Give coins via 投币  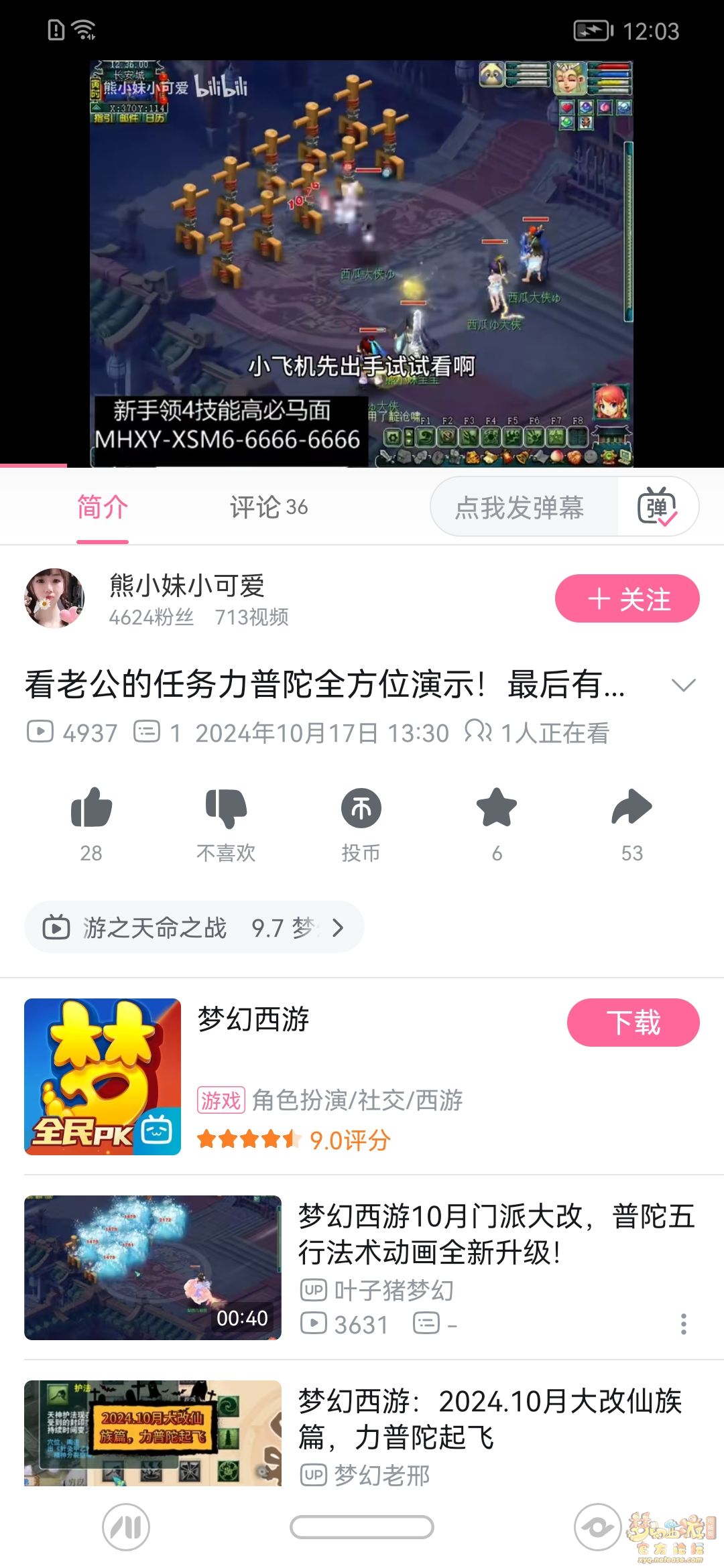point(361,808)
